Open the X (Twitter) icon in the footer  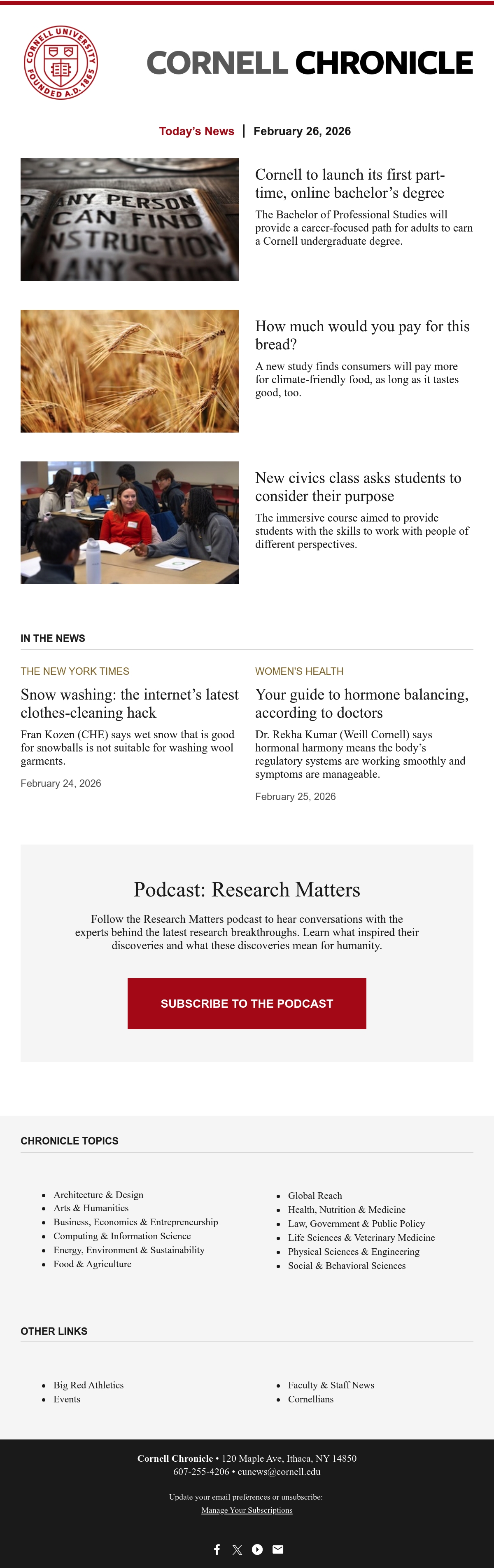[x=237, y=1550]
